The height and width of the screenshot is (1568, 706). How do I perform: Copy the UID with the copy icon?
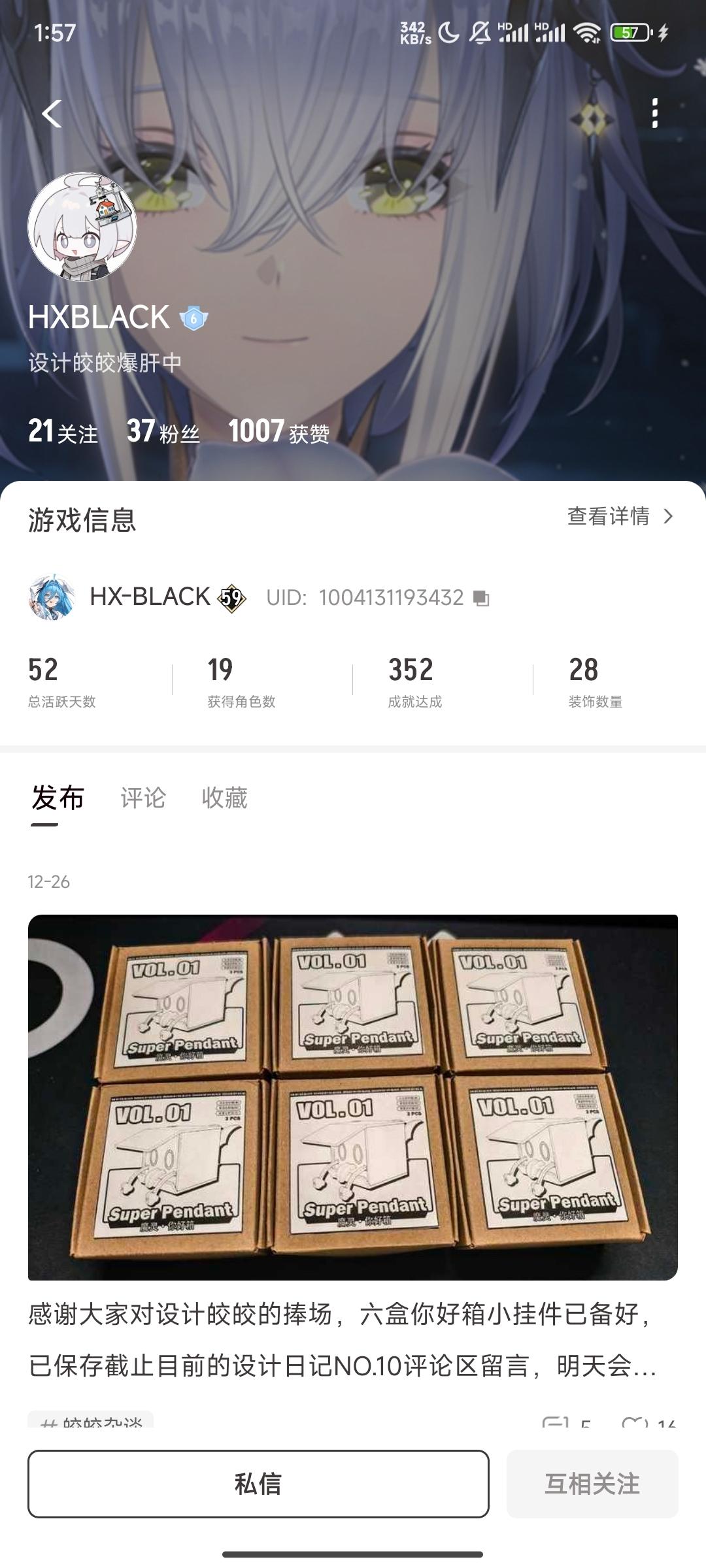click(481, 598)
